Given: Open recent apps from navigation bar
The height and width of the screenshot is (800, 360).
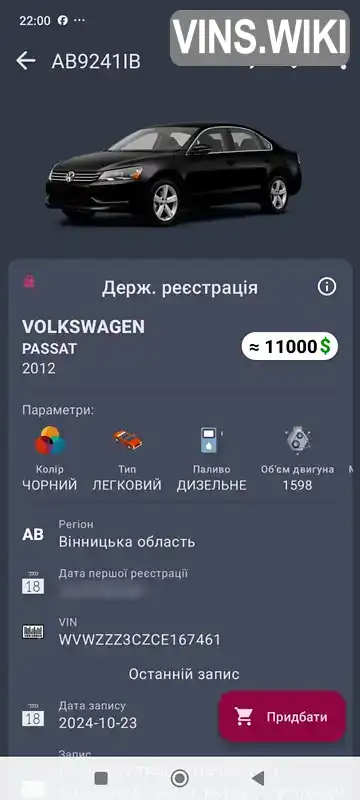Looking at the screenshot, I should tap(101, 779).
